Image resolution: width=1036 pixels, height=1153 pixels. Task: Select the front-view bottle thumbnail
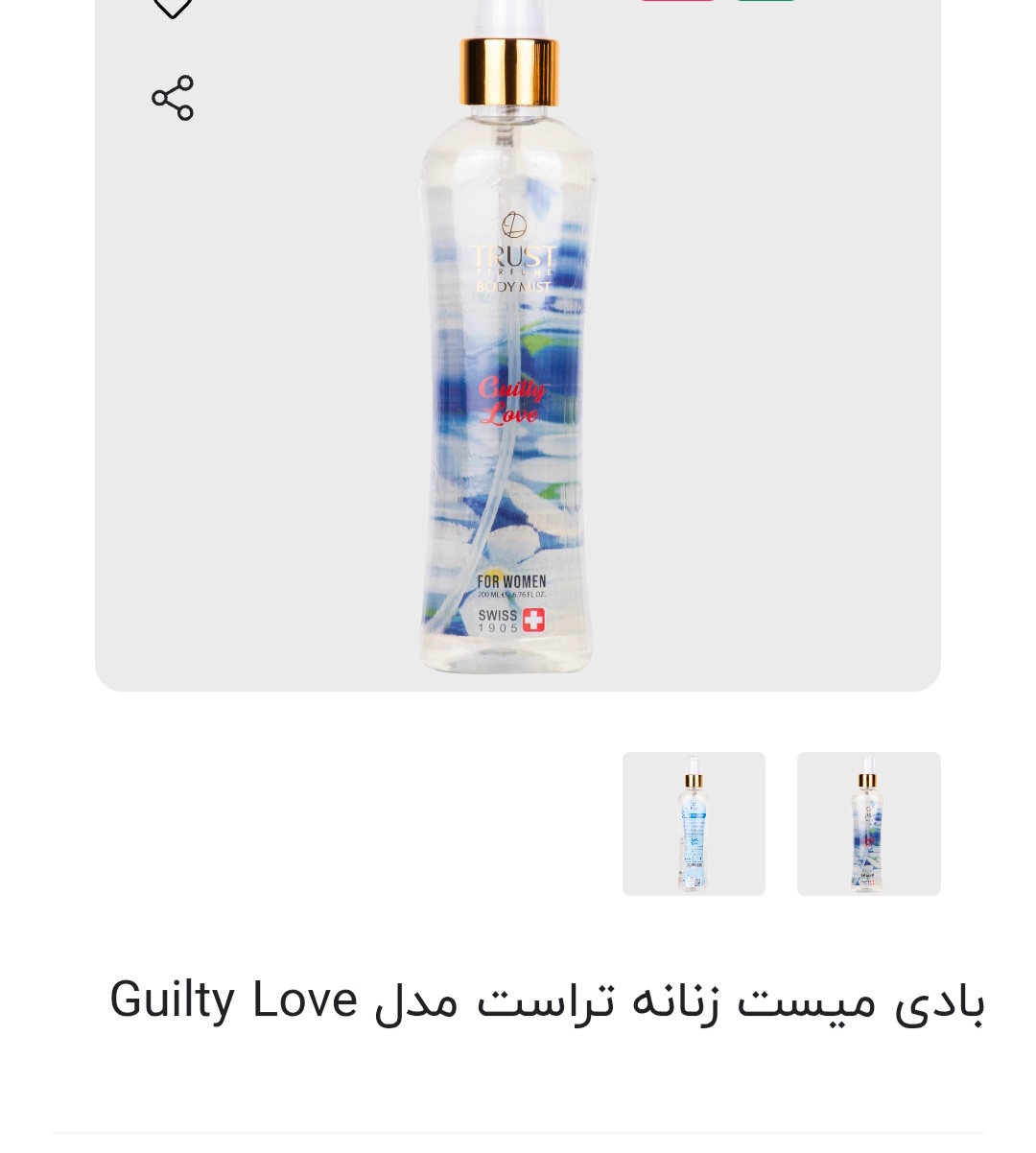click(868, 824)
